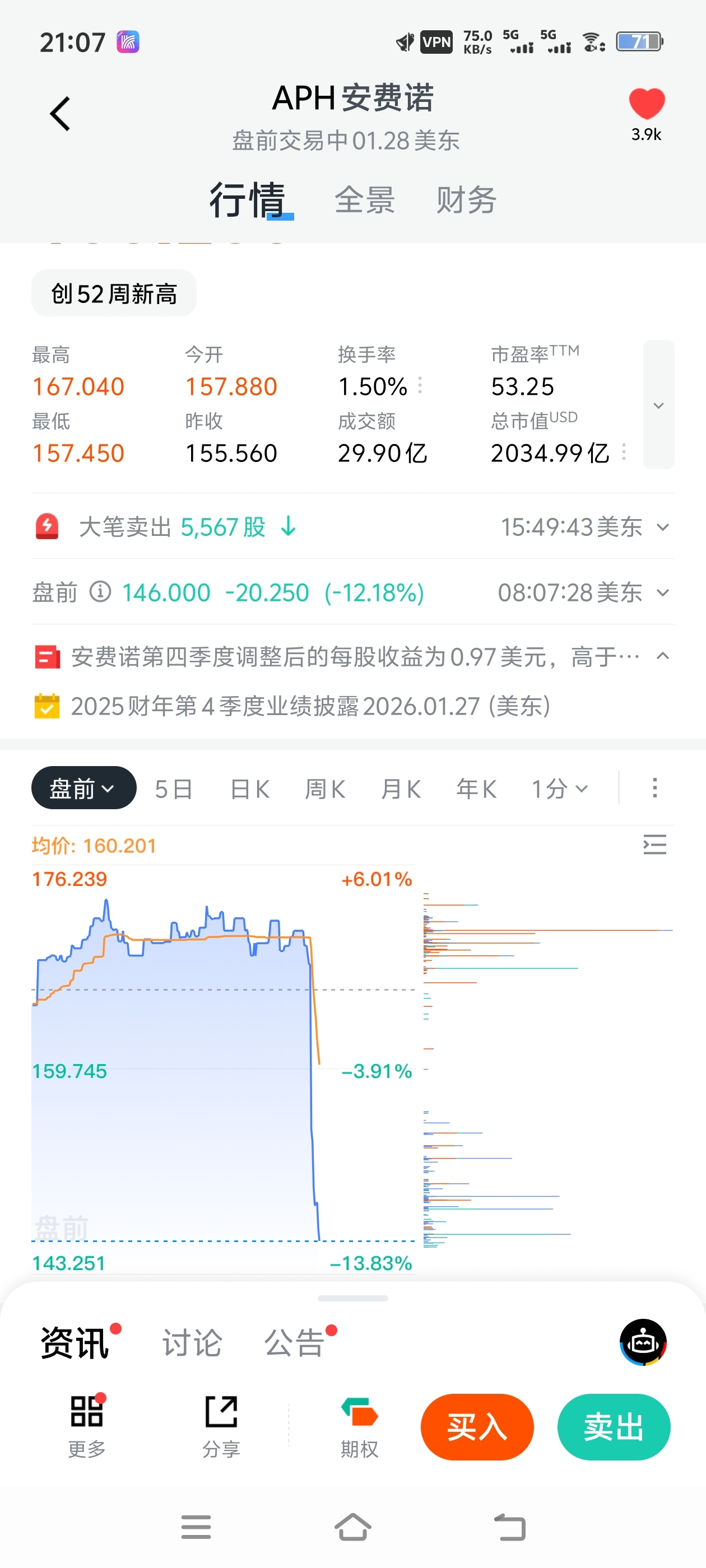Open the 盘前 chart session dropdown
The height and width of the screenshot is (1568, 706).
[83, 788]
